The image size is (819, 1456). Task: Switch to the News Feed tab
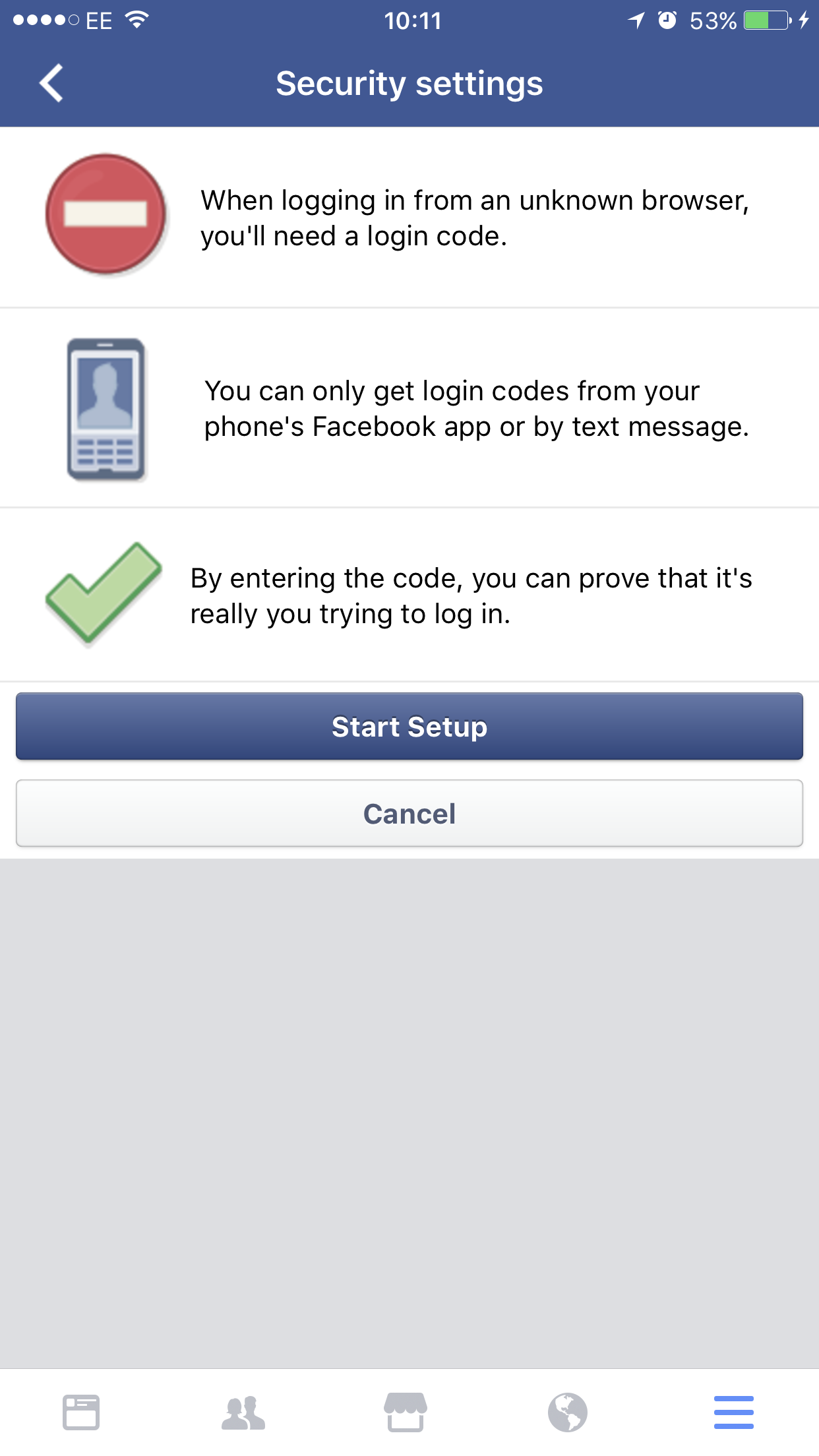81,1412
